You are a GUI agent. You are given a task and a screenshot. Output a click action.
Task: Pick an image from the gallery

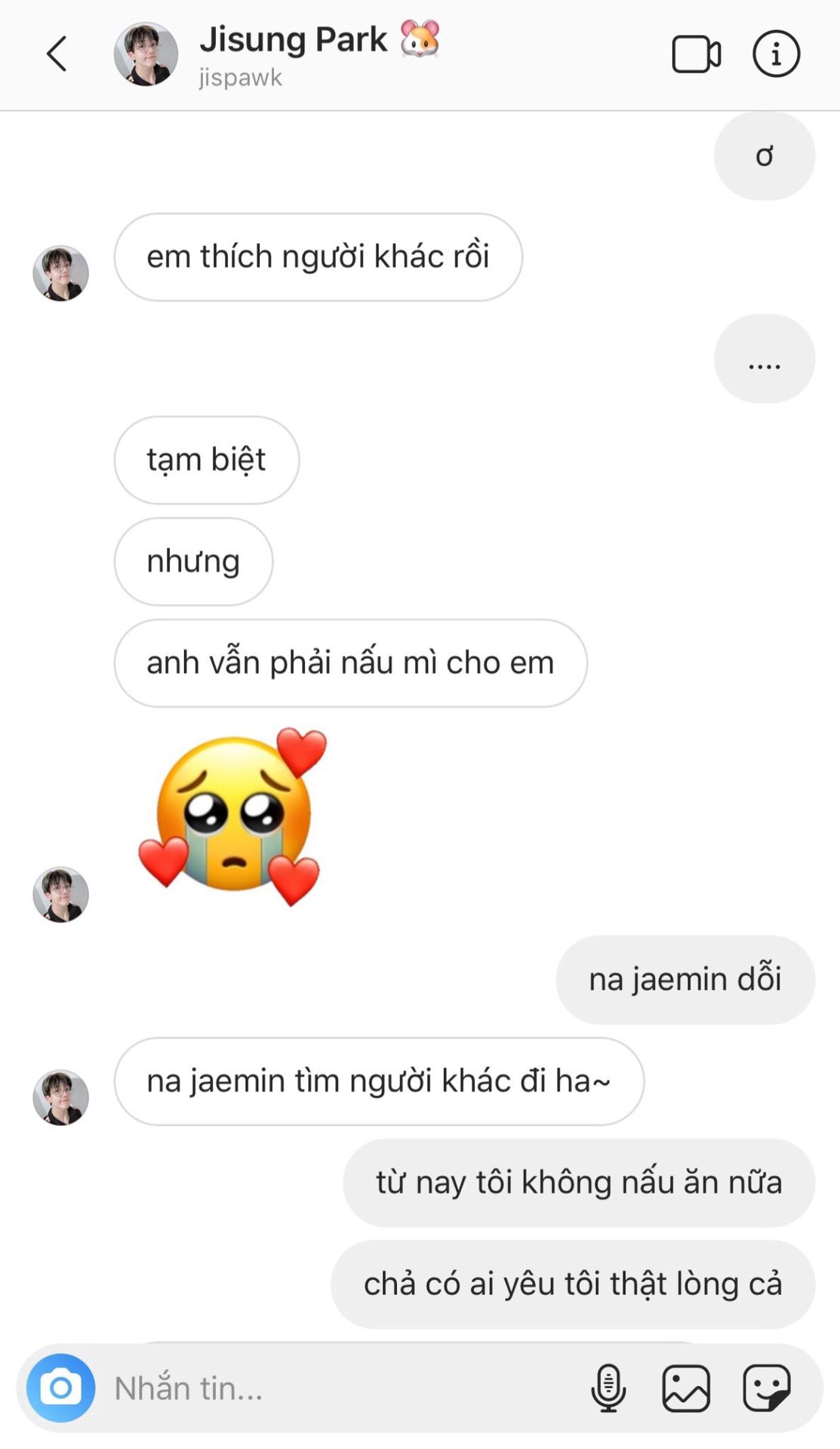pyautogui.click(x=686, y=1387)
